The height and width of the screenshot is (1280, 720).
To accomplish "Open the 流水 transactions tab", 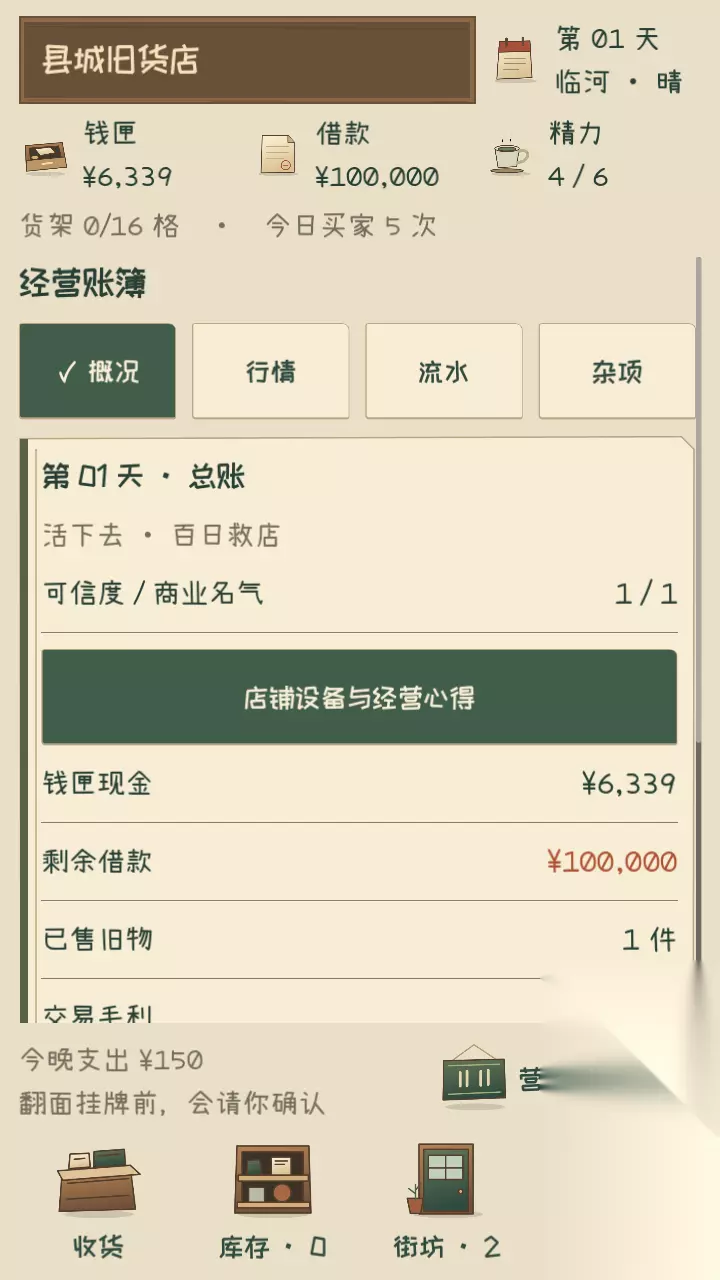I will [x=443, y=371].
